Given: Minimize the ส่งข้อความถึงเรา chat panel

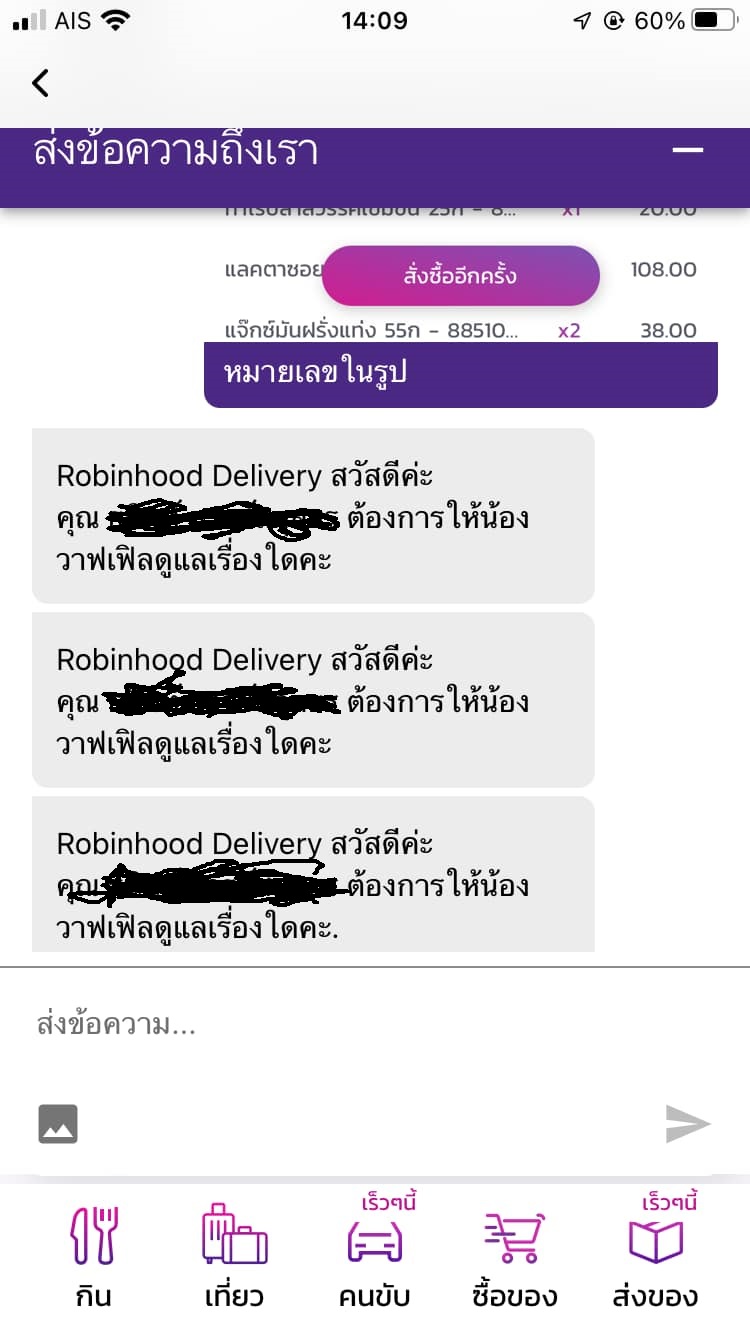Looking at the screenshot, I should pyautogui.click(x=687, y=150).
